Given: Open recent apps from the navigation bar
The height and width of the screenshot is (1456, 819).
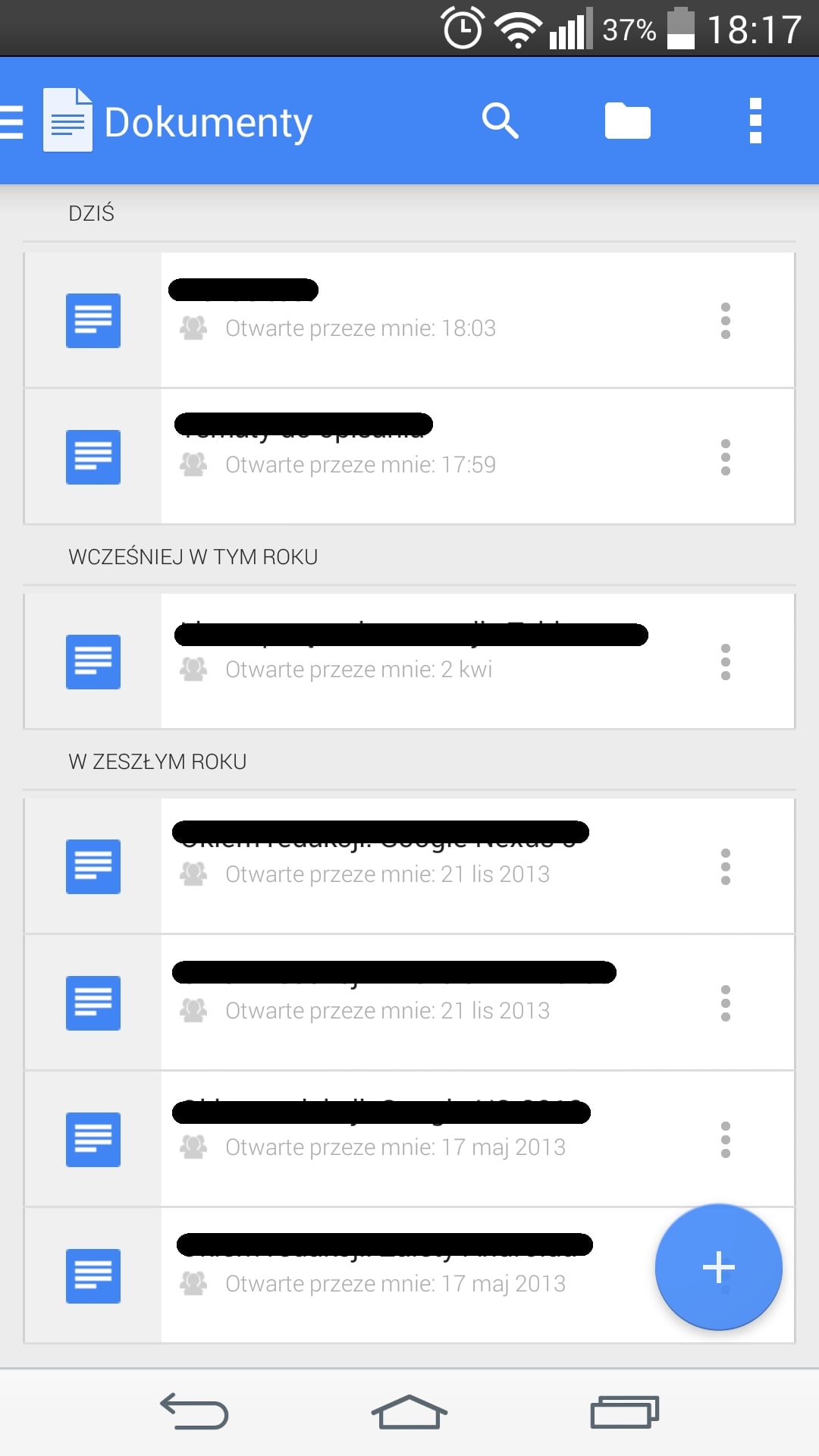Looking at the screenshot, I should click(x=625, y=1412).
